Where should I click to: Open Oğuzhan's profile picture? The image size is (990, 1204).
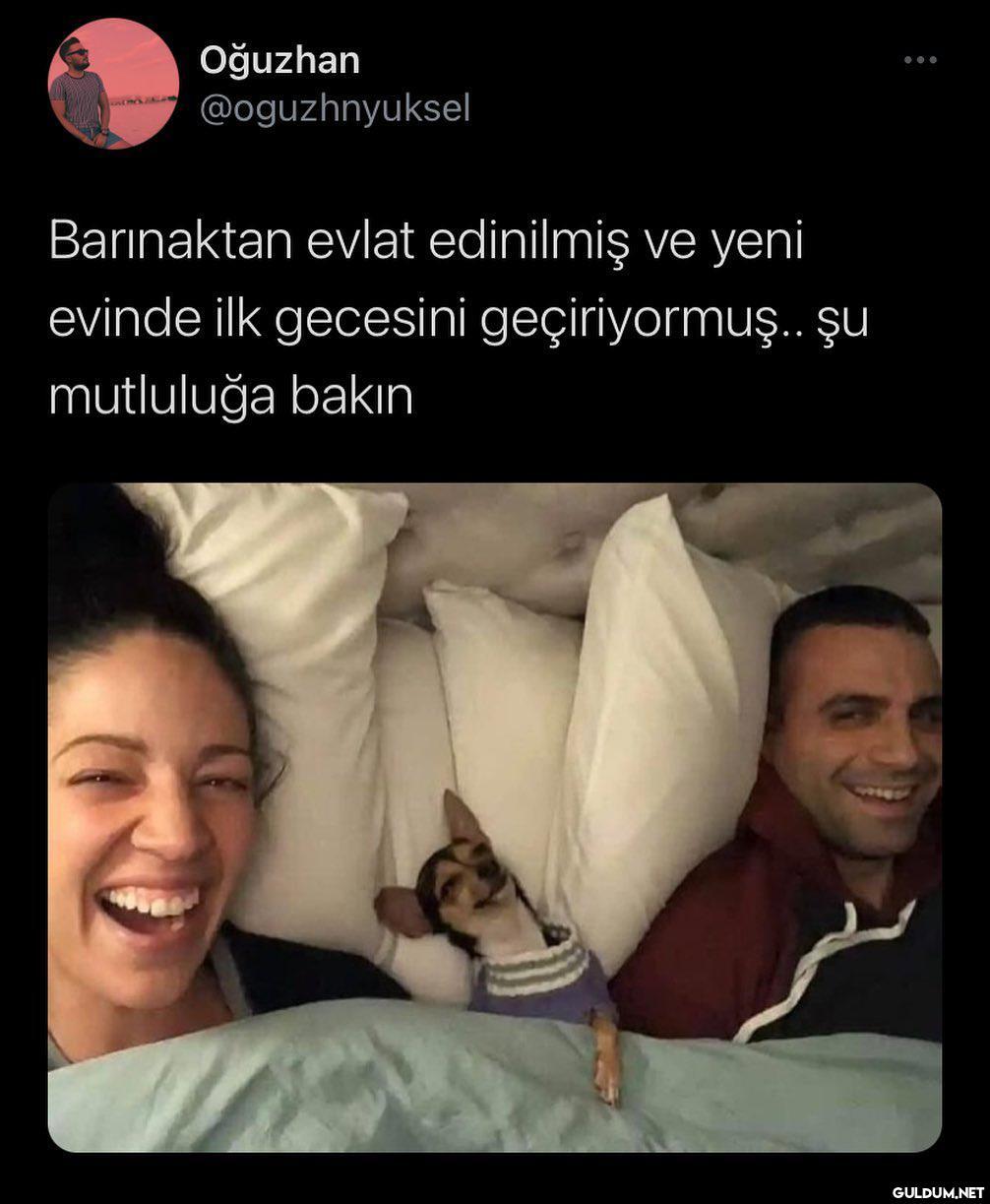click(113, 84)
